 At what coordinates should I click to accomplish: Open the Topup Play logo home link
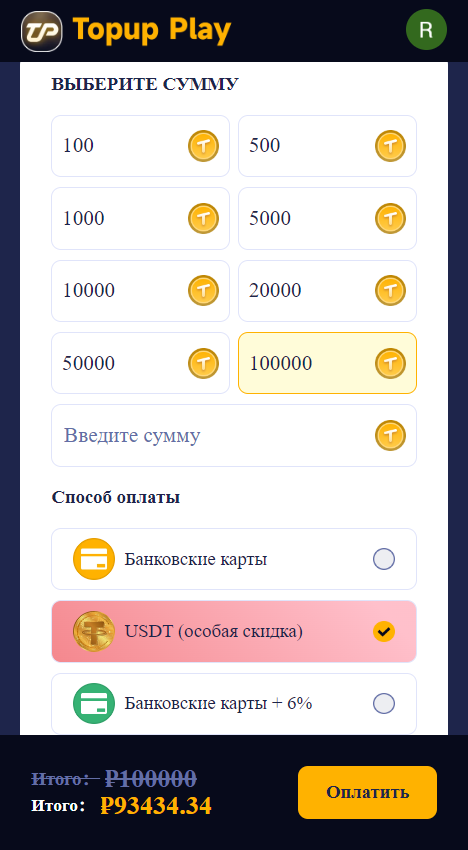[x=126, y=30]
